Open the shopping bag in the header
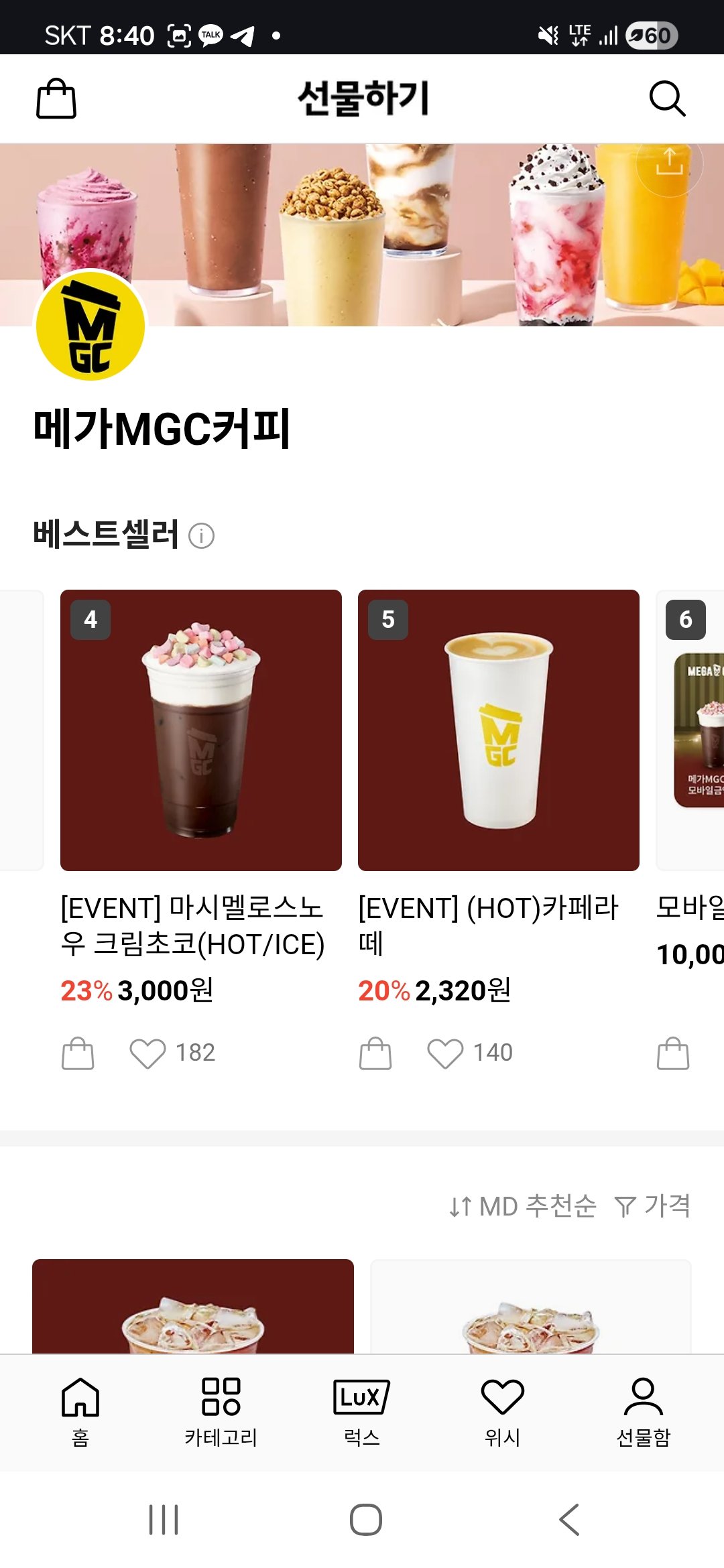 pyautogui.click(x=56, y=99)
